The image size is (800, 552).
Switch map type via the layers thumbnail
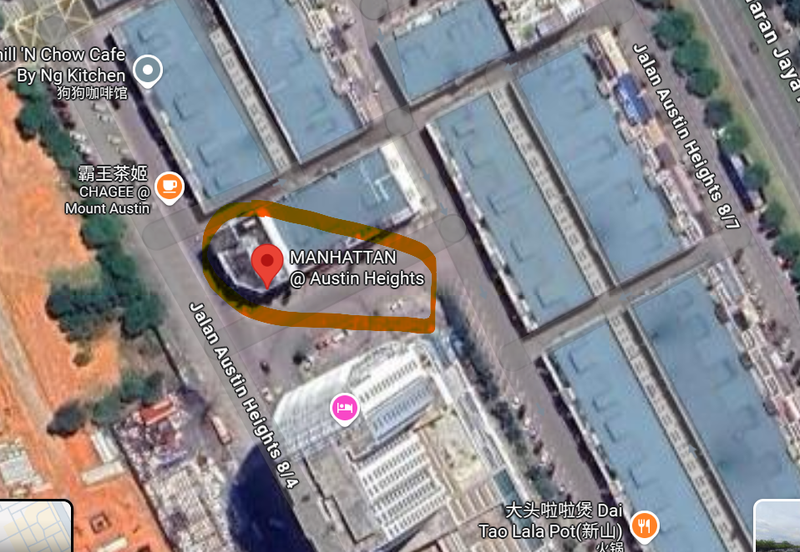point(36,527)
